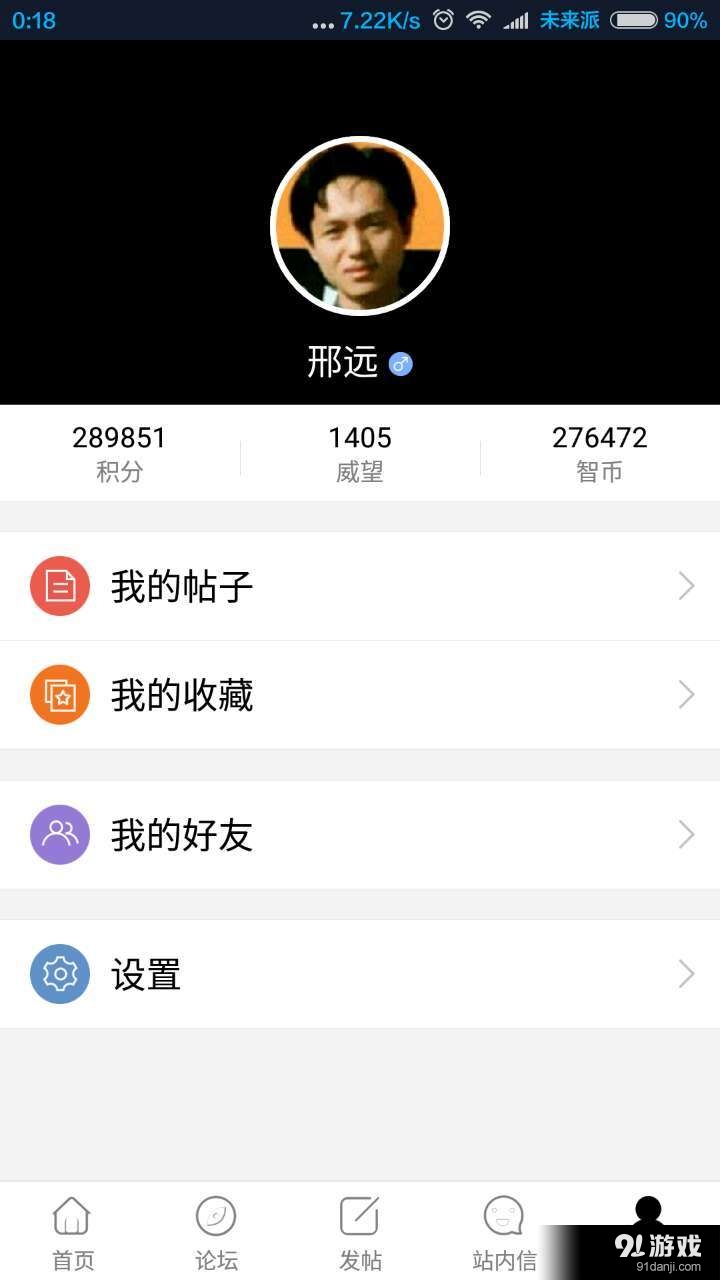Select the profile silhouette in bottom navigation
The image size is (720, 1280).
point(648,1213)
